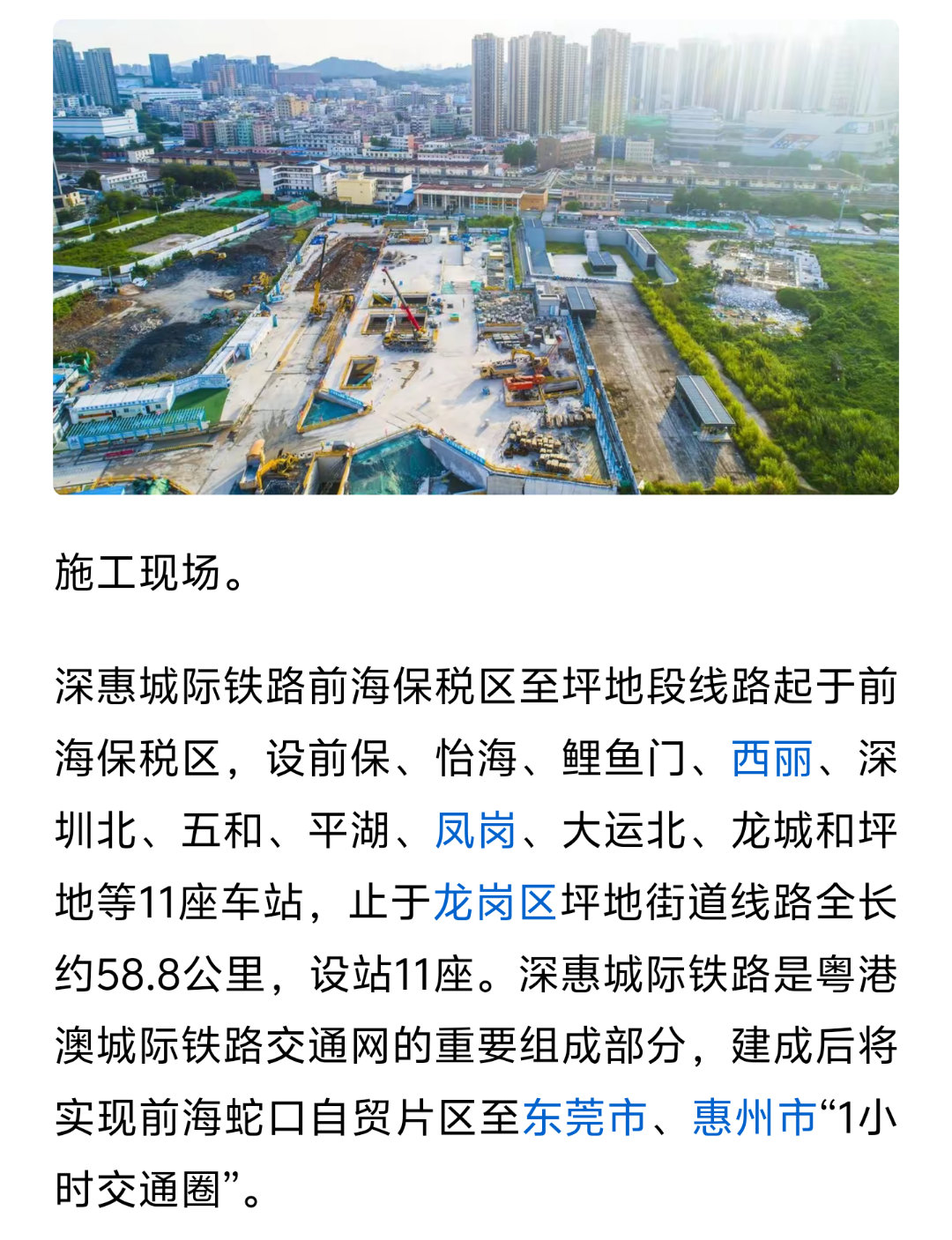
Task: Tap the 凤岗 hyperlink
Action: pyautogui.click(x=475, y=831)
